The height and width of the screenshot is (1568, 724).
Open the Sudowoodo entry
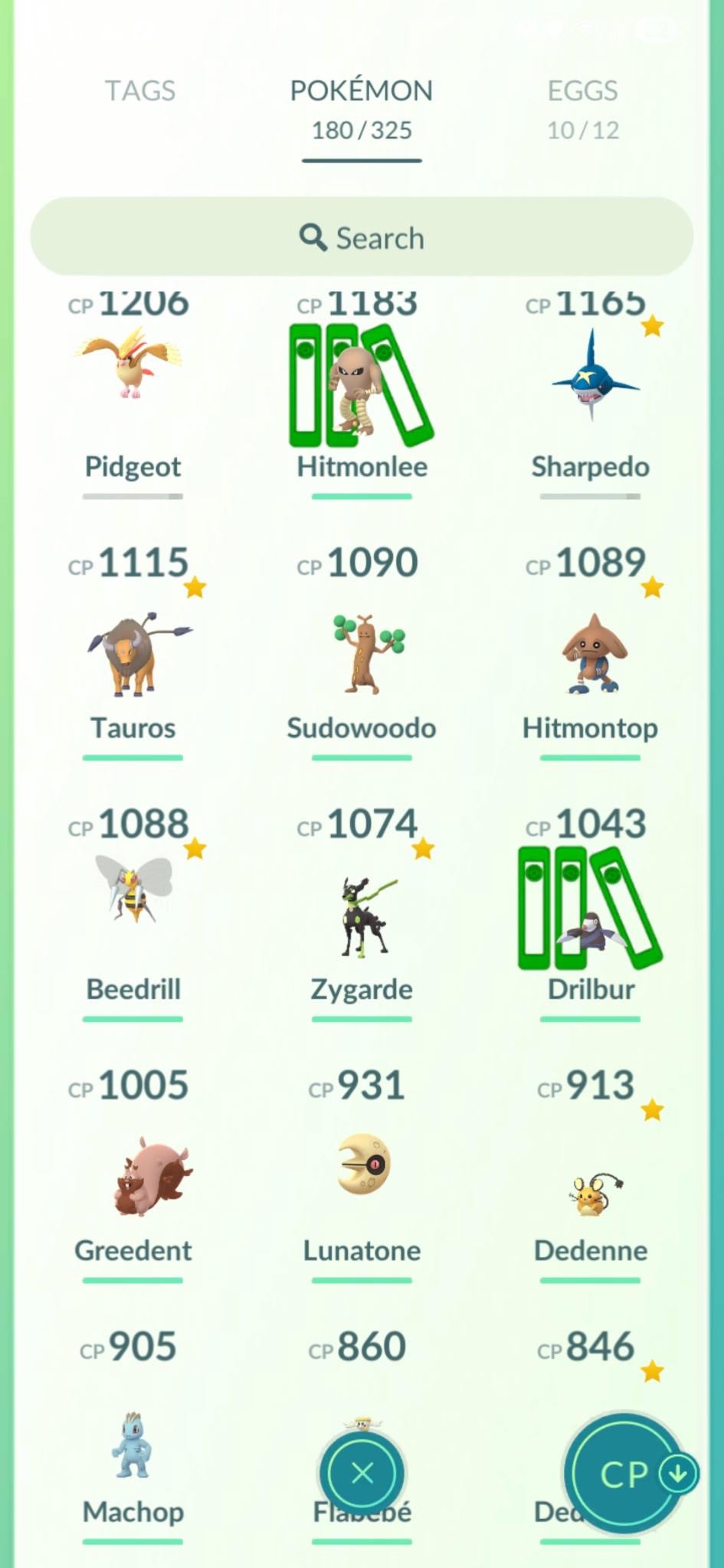pos(362,655)
